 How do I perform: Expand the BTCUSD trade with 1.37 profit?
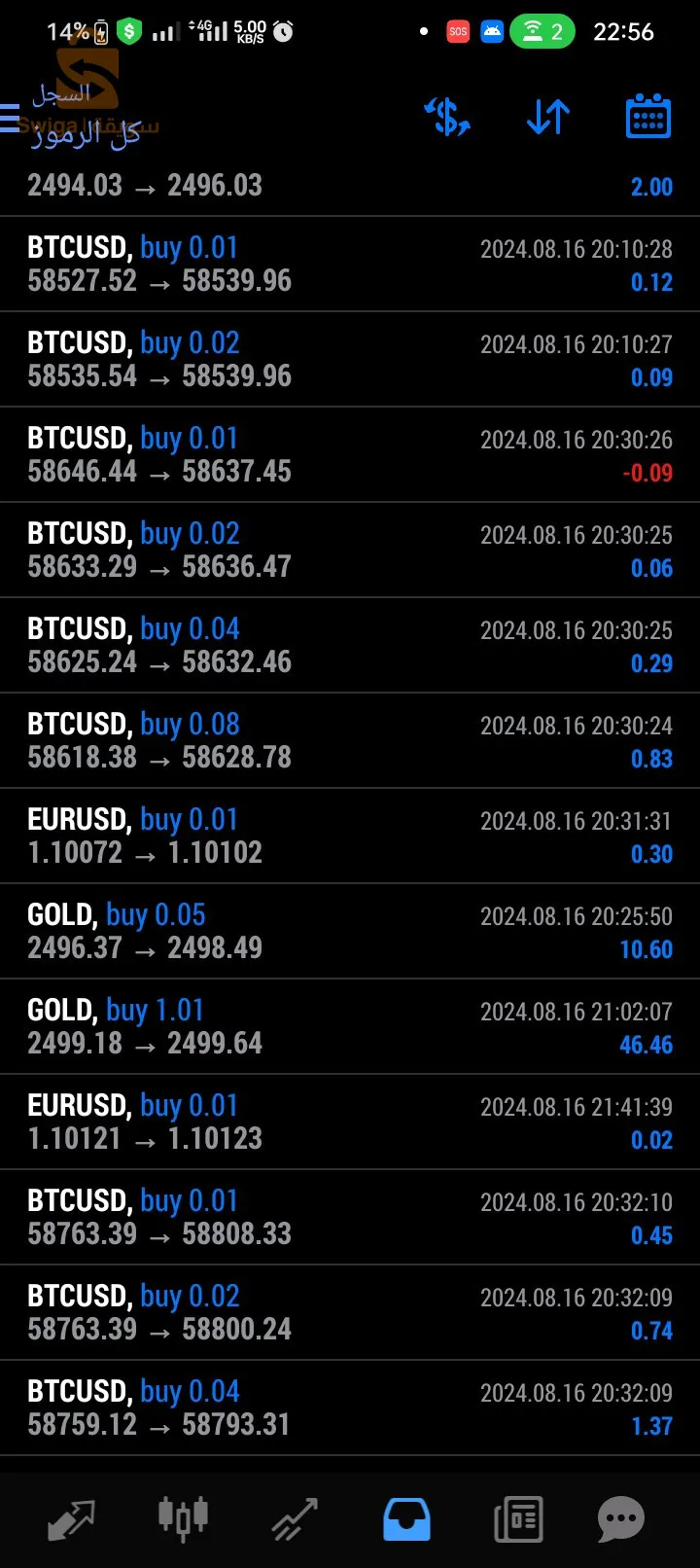[350, 1408]
